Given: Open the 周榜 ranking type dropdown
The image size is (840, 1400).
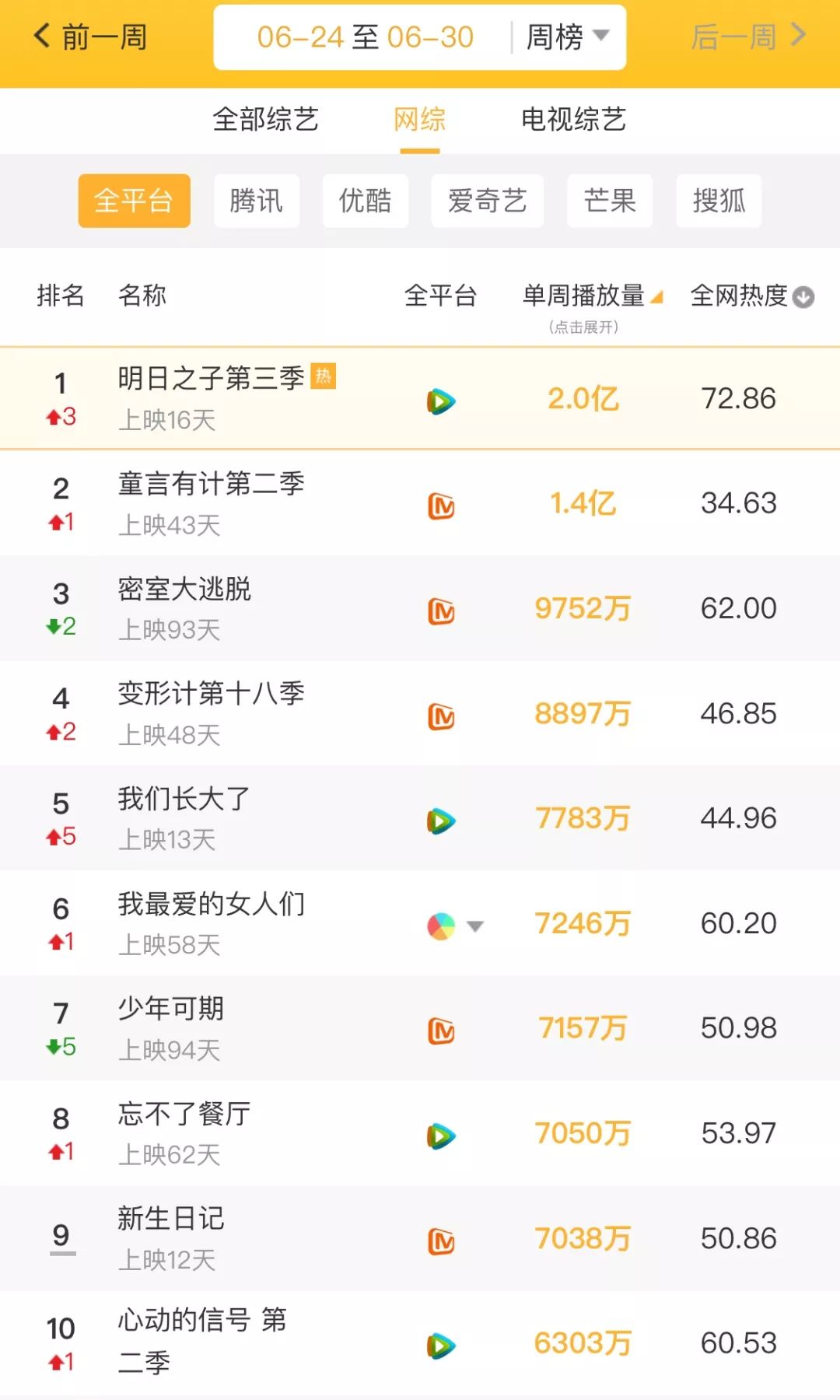Looking at the screenshot, I should click(x=567, y=37).
